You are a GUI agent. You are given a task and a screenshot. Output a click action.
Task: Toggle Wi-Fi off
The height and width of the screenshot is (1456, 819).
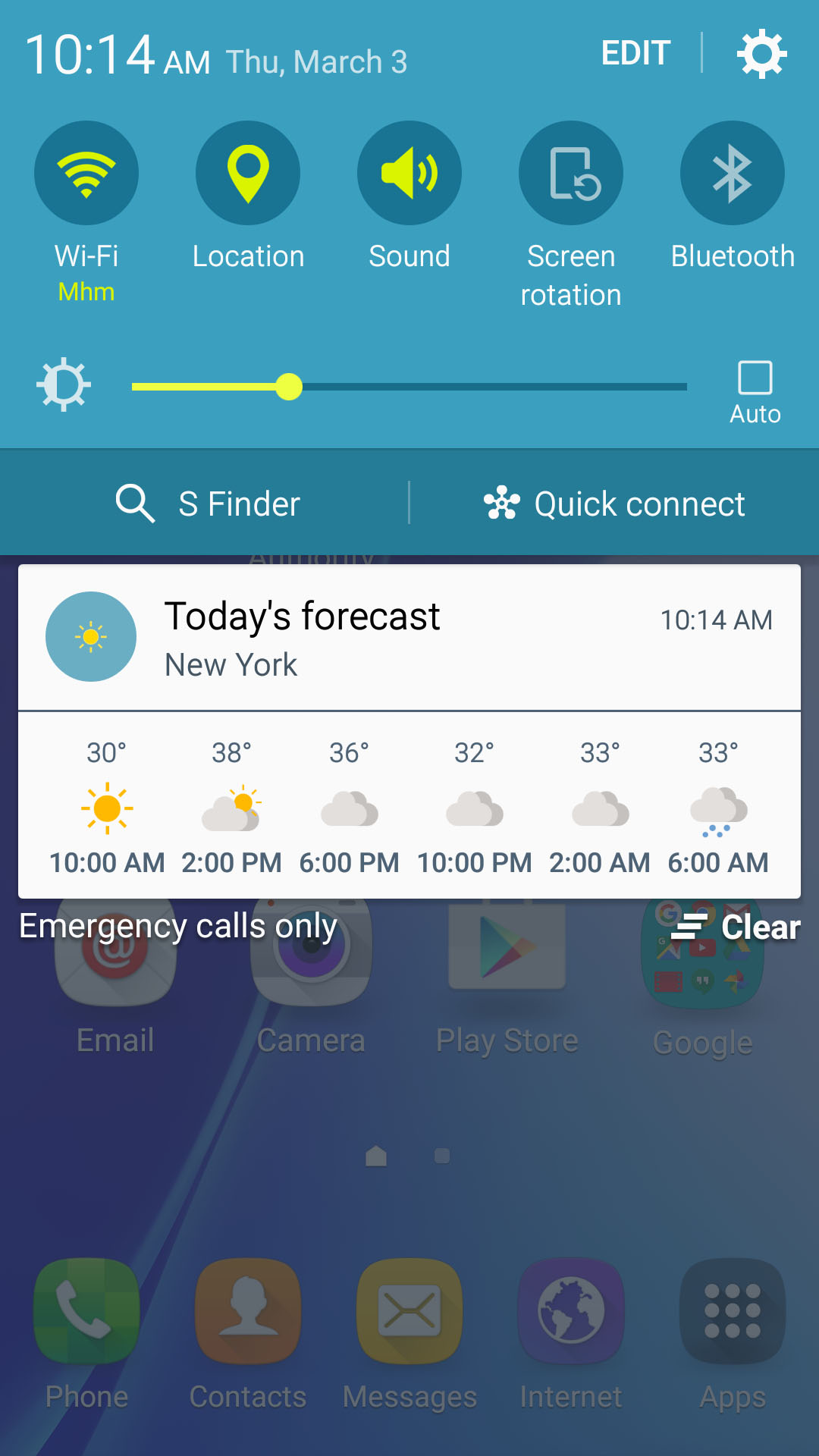tap(86, 173)
